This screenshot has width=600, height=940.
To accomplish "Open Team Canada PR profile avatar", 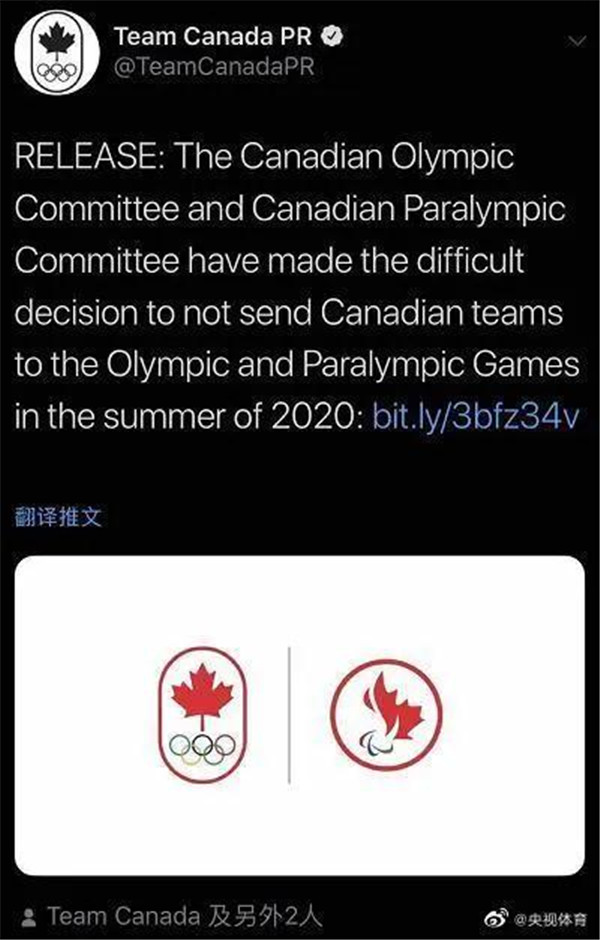I will tap(57, 56).
